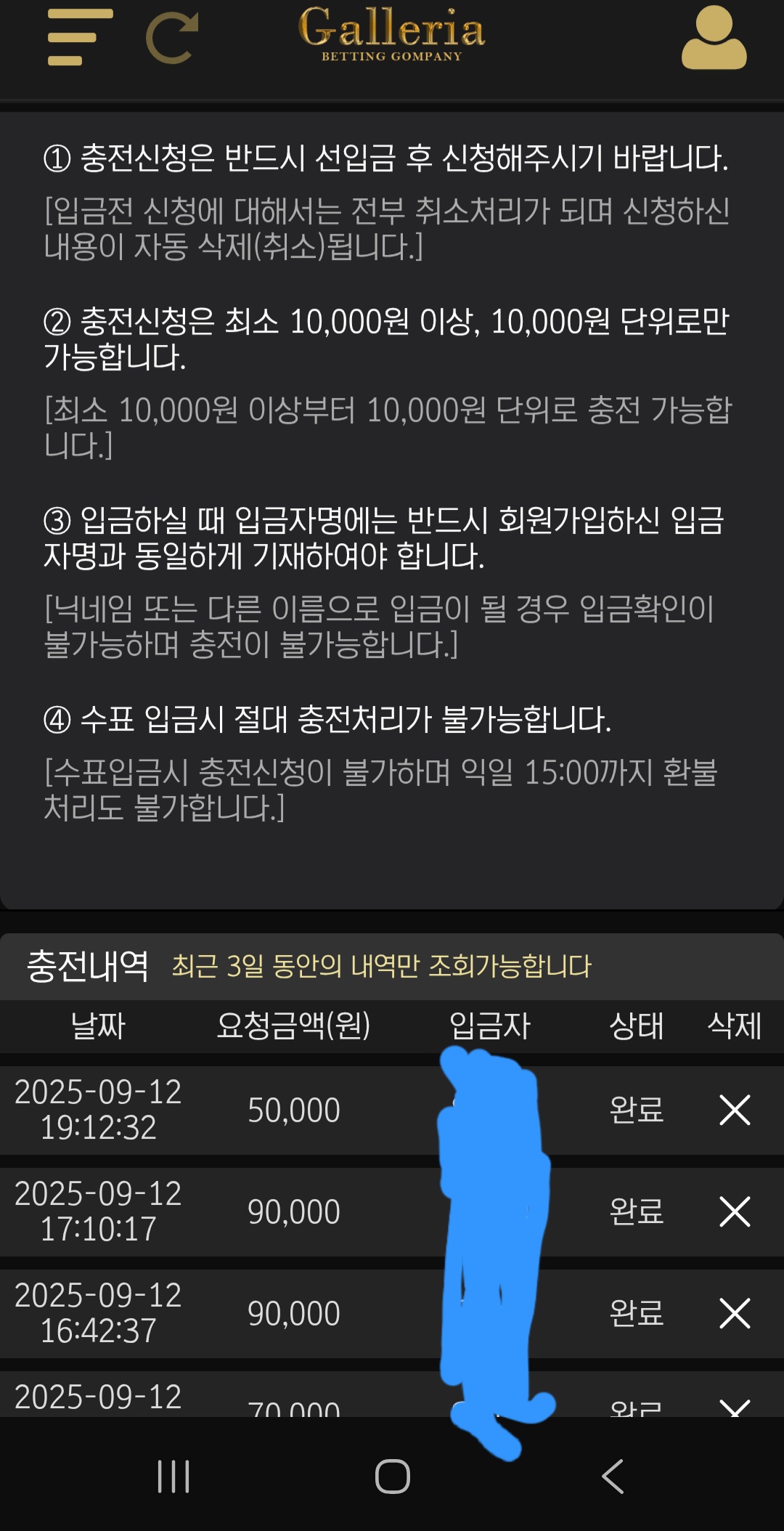This screenshot has height=1531, width=784.
Task: Delete the 16:42:37 charge record
Action: 735,1313
